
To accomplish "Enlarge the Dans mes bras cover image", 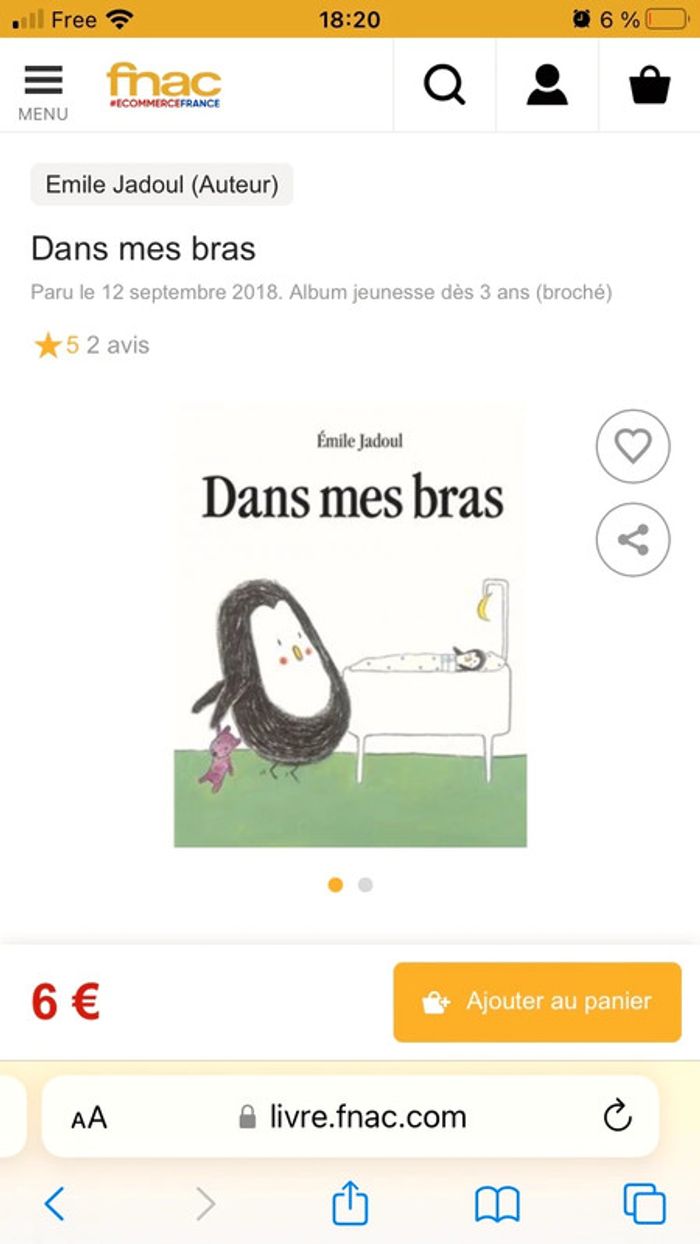I will click(x=350, y=627).
